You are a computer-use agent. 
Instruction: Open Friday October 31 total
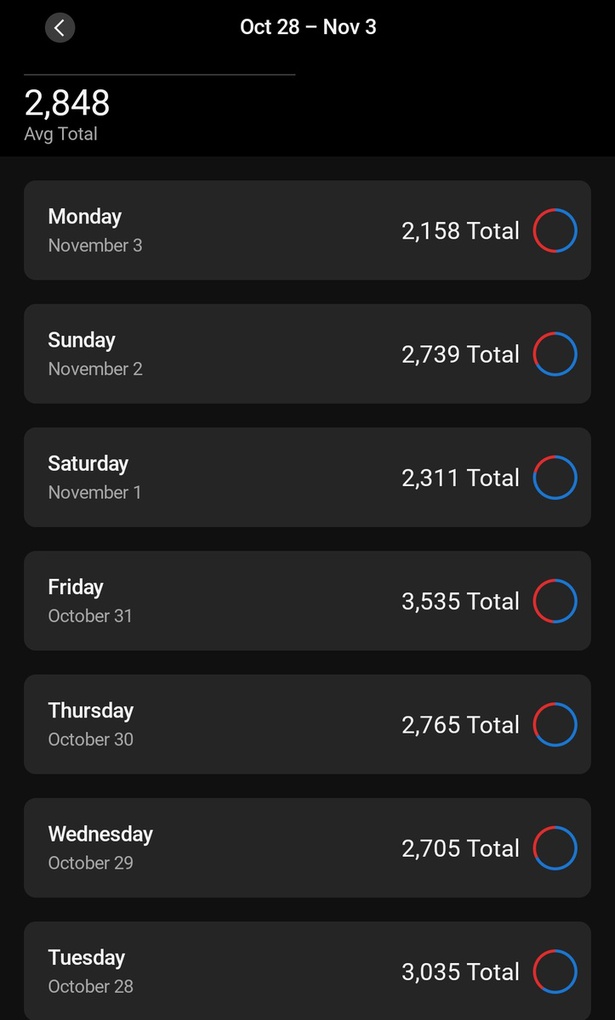pos(307,601)
